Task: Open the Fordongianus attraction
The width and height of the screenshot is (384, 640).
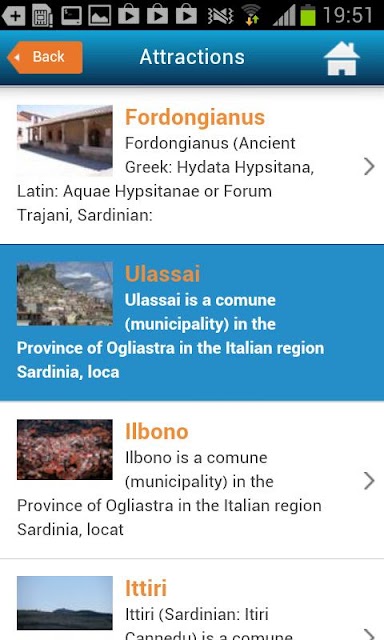Action: pos(192,167)
